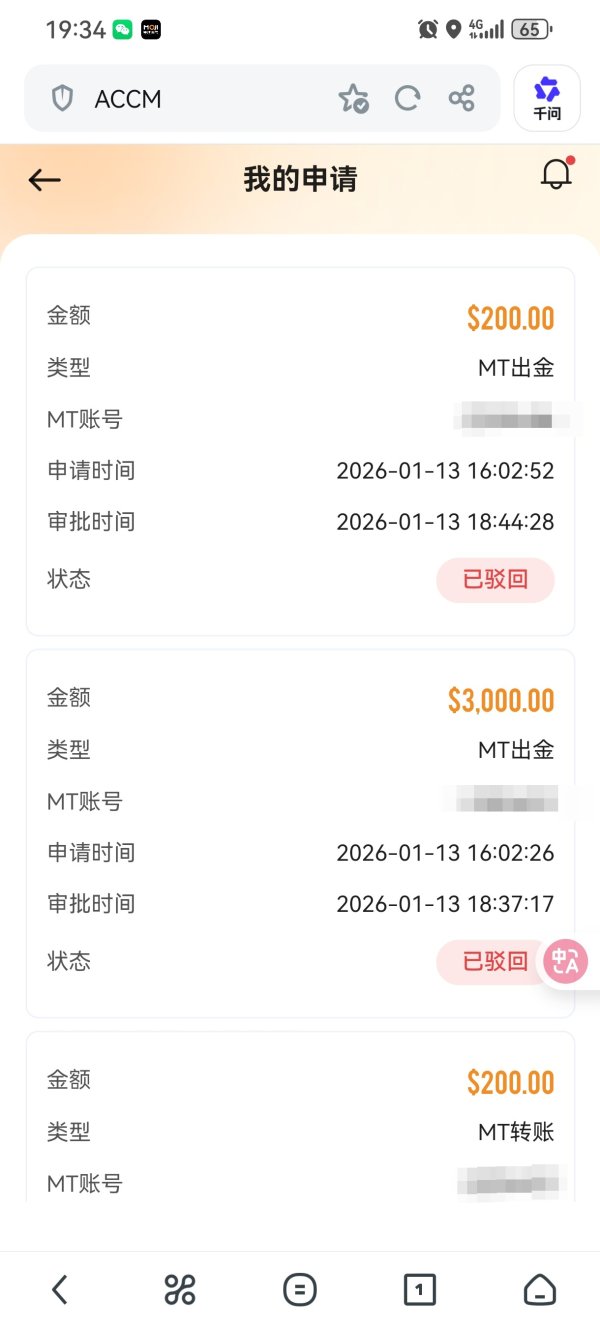This screenshot has width=600, height=1328.
Task: Open the browser's four-square tools icon
Action: (180, 1290)
